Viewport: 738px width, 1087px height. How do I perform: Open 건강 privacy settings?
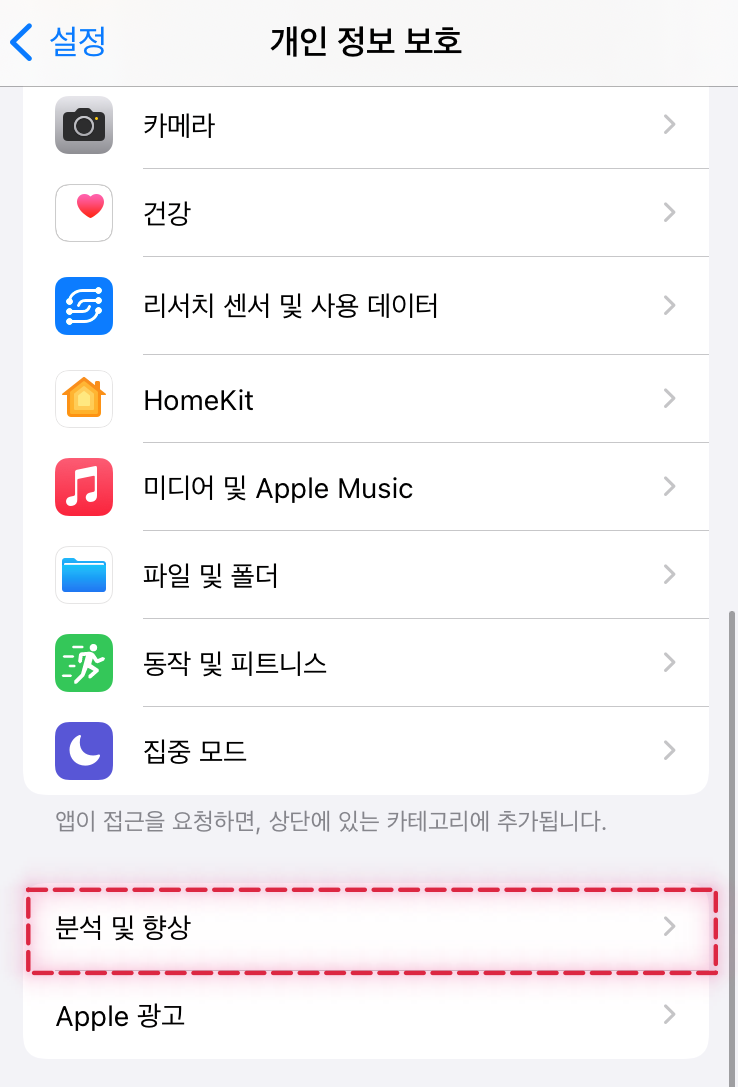click(x=365, y=213)
